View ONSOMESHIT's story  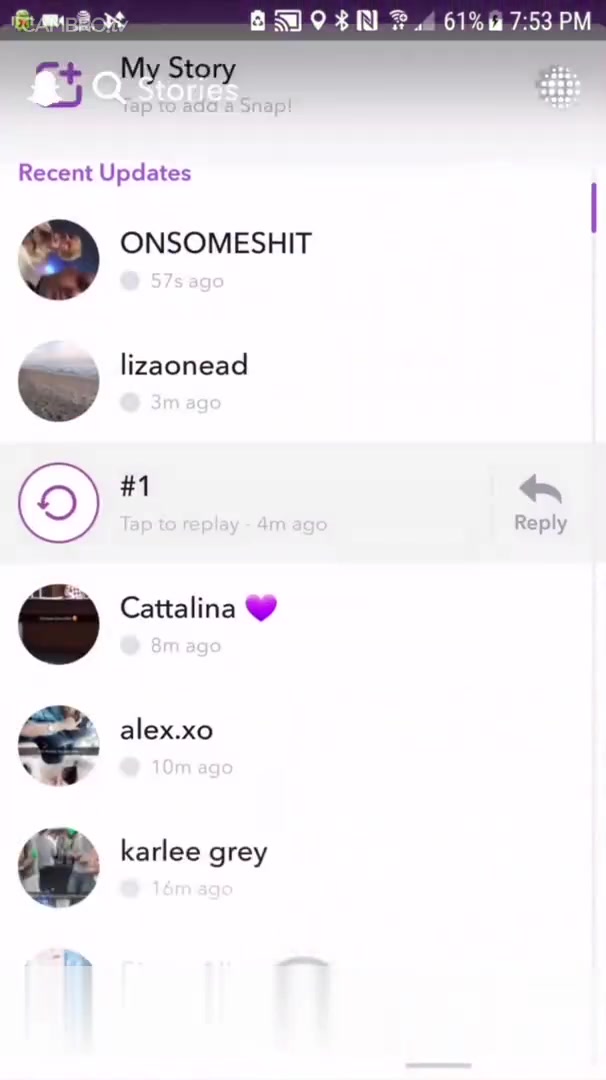[215, 258]
